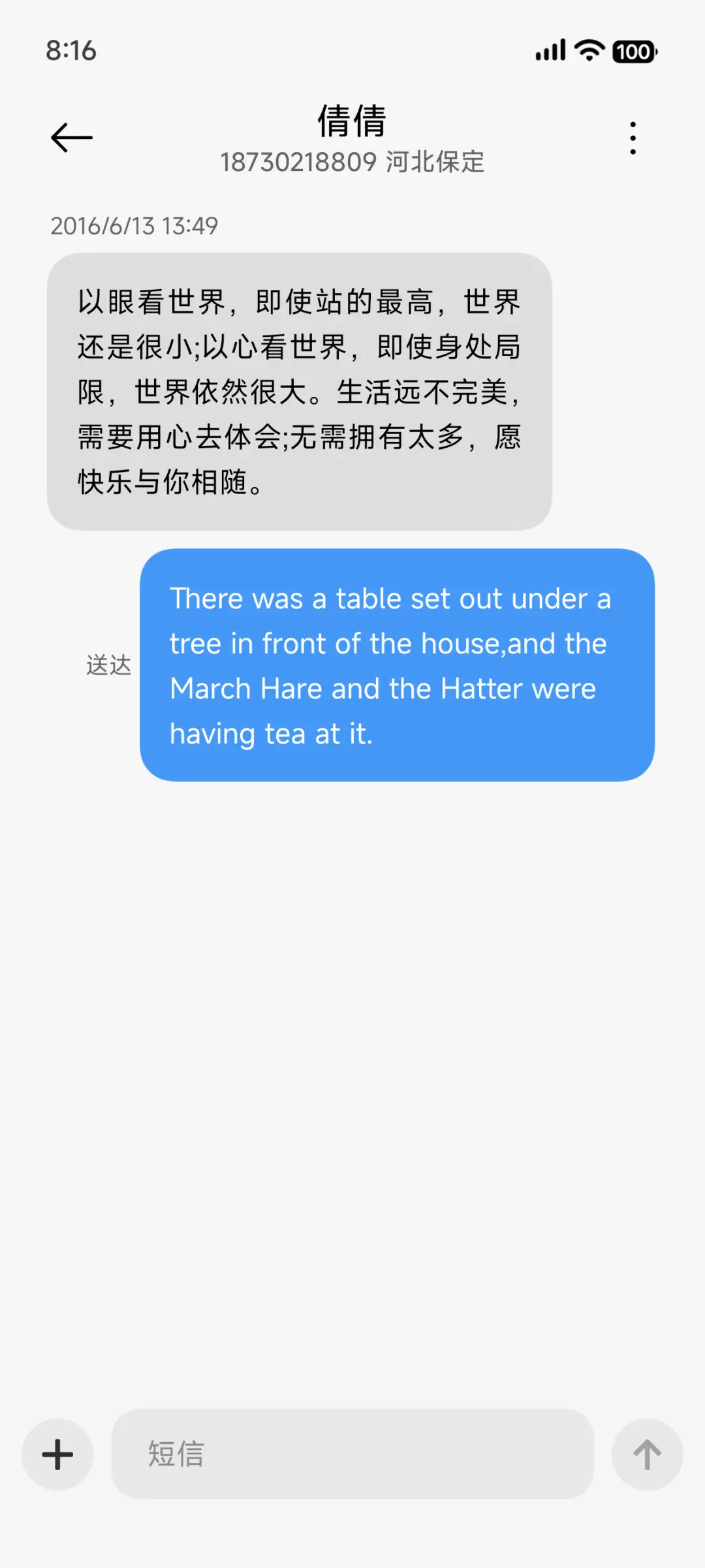
Task: Tap the phone number 18730218809
Action: pyautogui.click(x=300, y=163)
